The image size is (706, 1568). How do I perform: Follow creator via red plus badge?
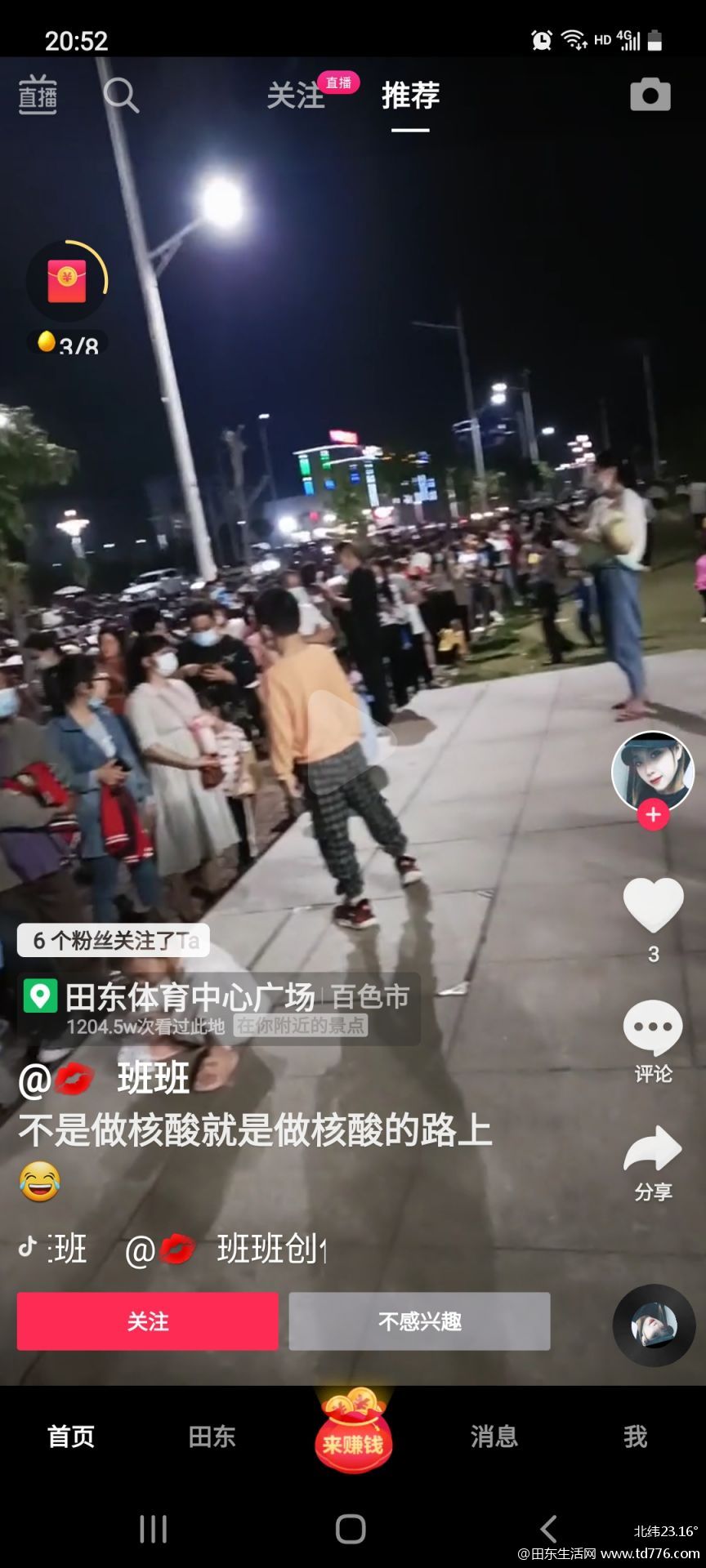point(653,814)
